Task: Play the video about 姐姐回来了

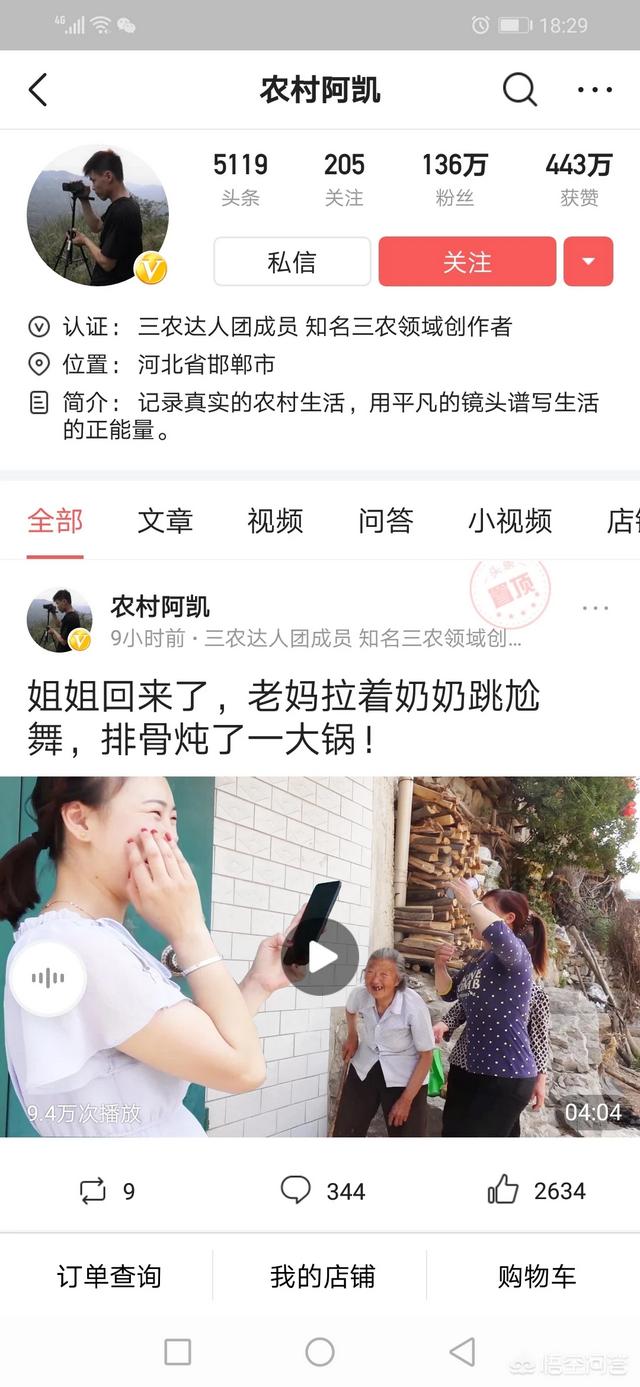Action: tap(320, 957)
